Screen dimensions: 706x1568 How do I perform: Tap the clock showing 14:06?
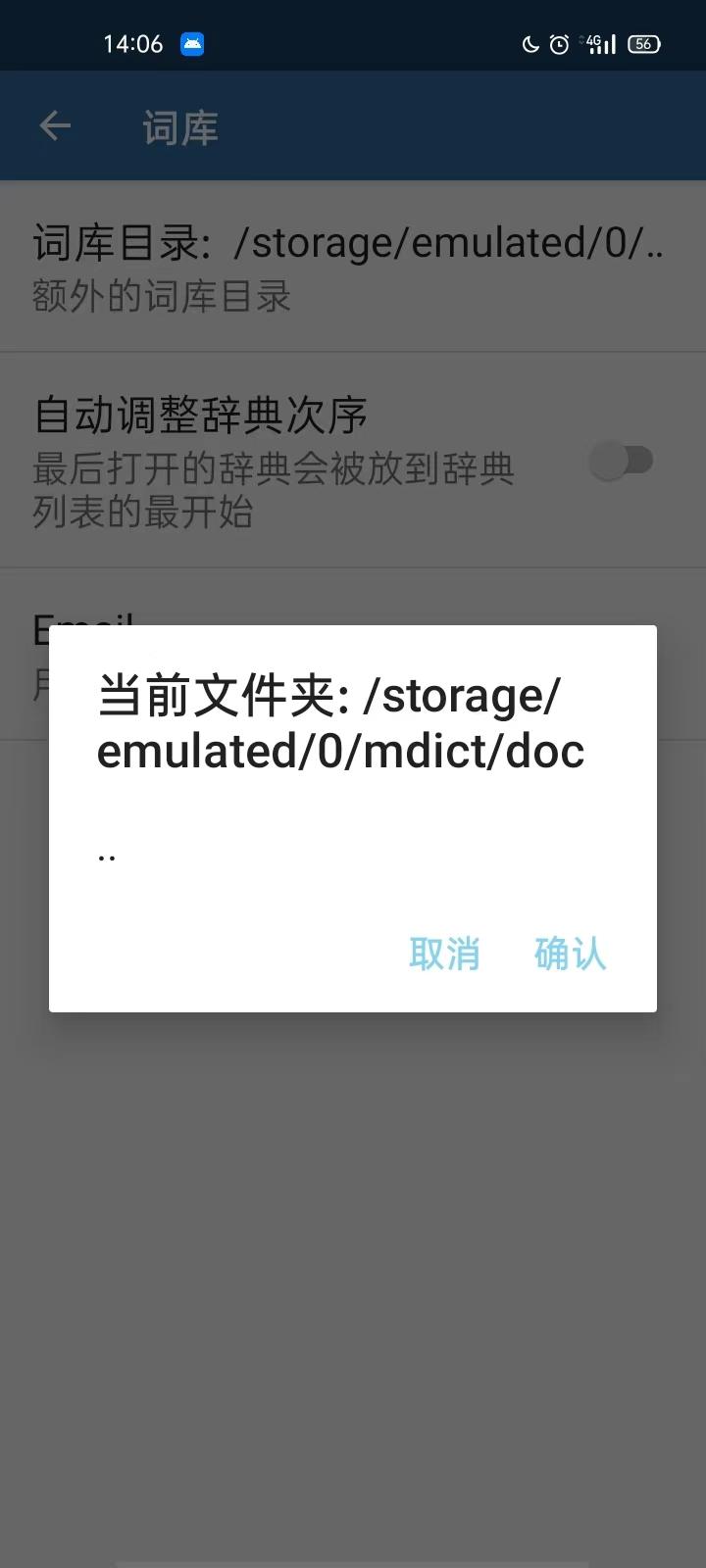pyautogui.click(x=132, y=44)
